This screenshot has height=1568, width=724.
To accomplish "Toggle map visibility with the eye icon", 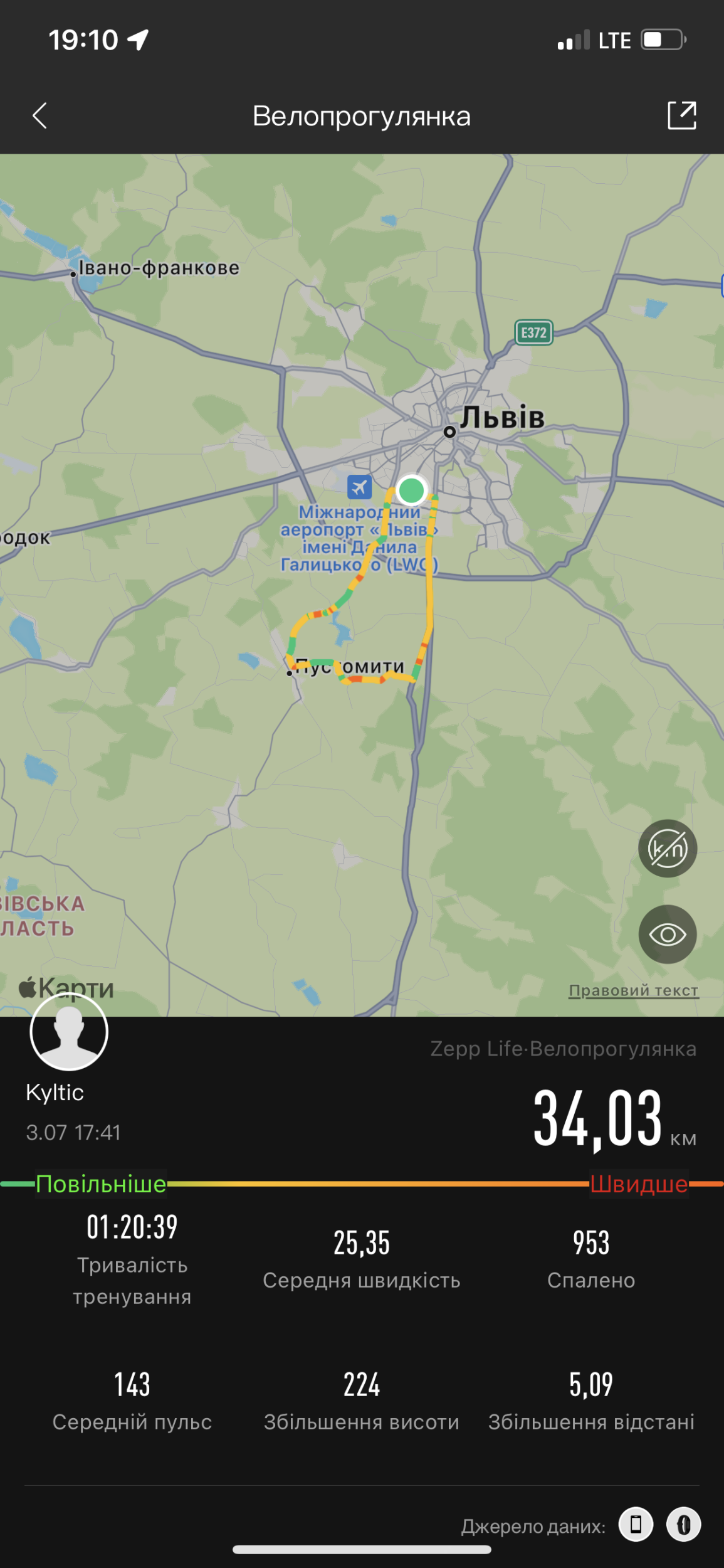I will 667,935.
